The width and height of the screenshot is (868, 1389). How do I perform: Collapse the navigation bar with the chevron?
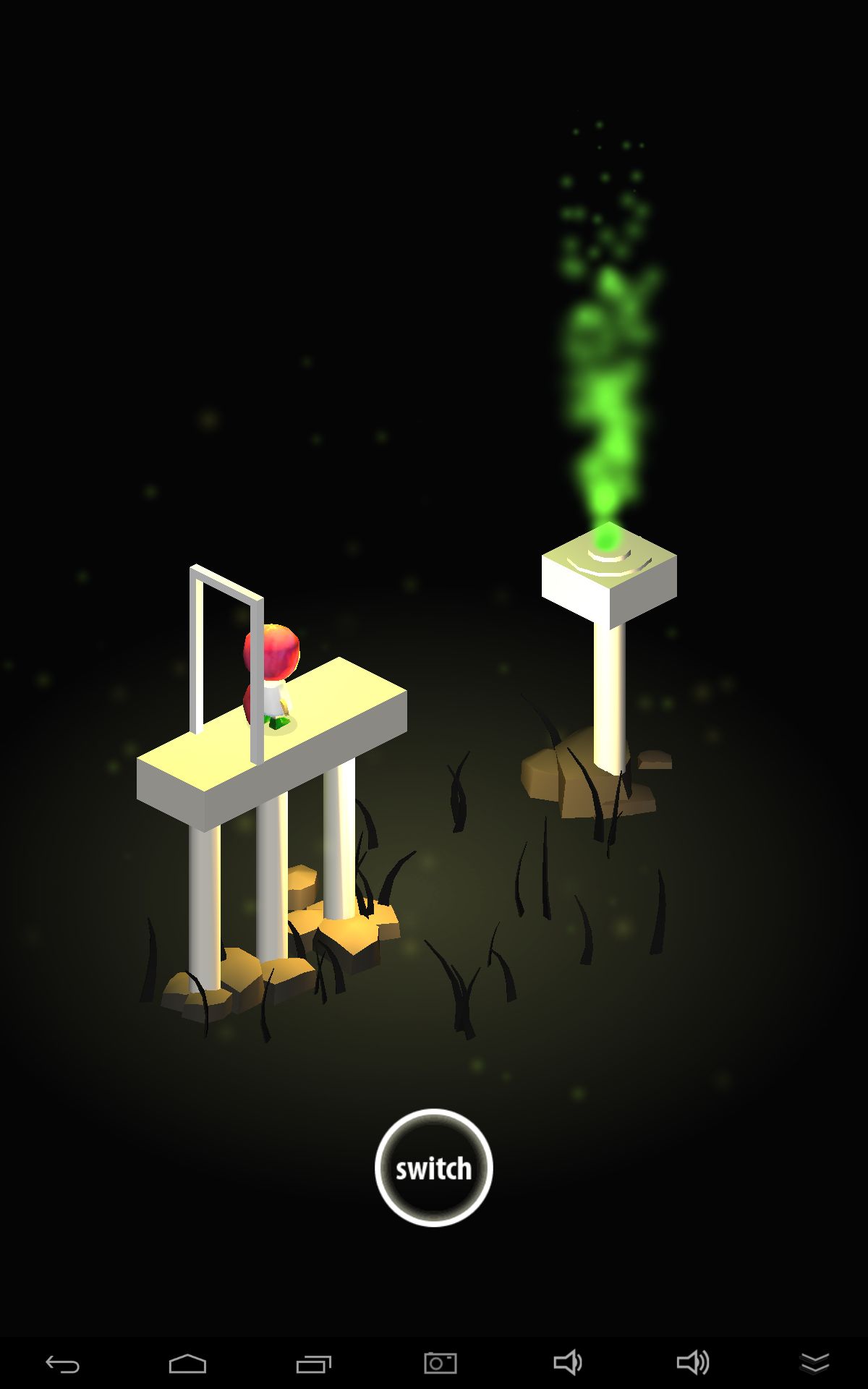tap(815, 1363)
